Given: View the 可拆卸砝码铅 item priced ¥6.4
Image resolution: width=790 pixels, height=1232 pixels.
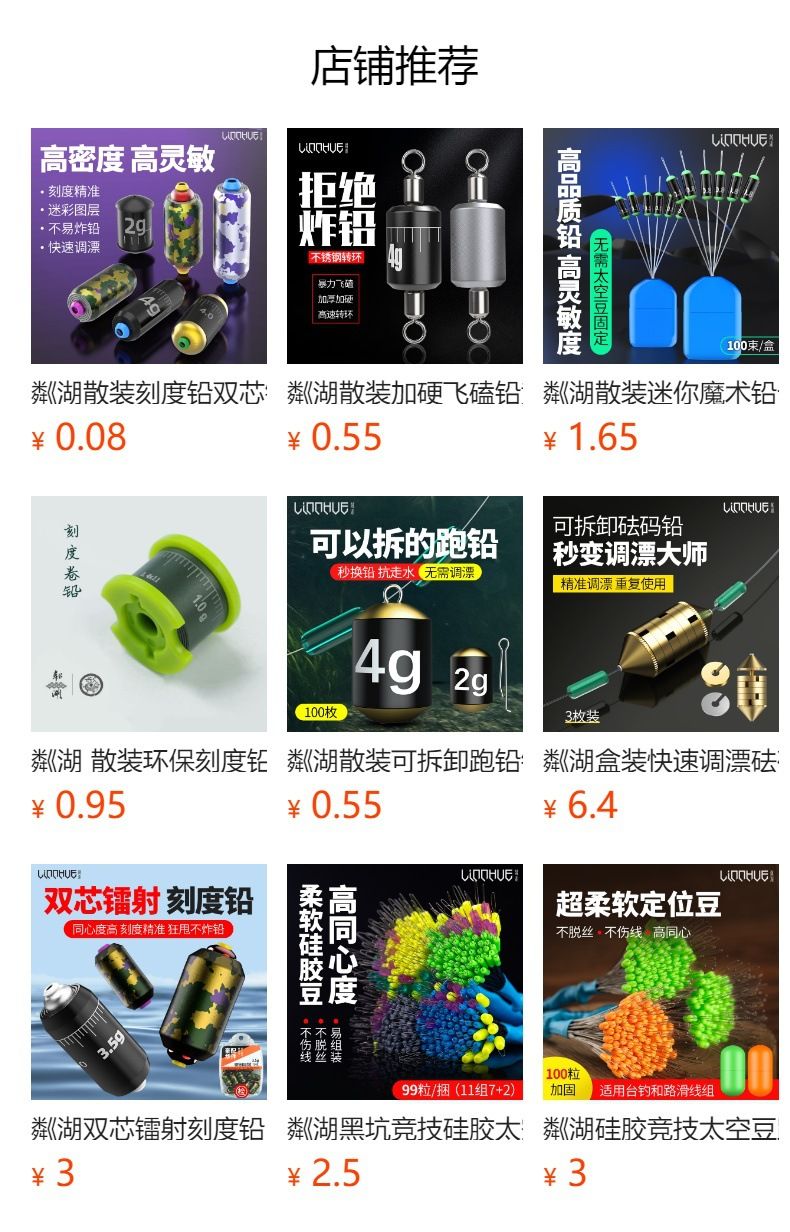Looking at the screenshot, I should [661, 614].
